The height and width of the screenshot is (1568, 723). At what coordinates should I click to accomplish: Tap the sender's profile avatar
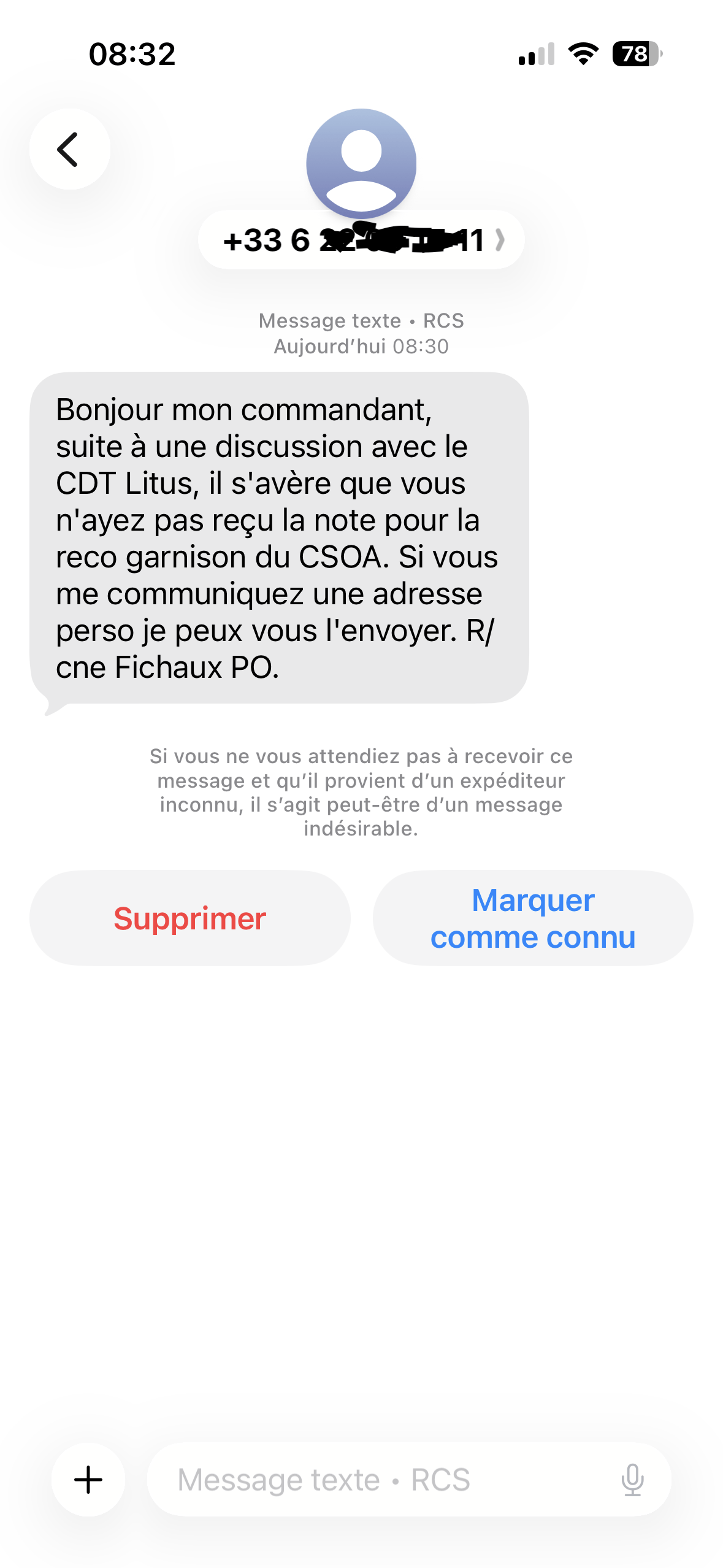(361, 163)
